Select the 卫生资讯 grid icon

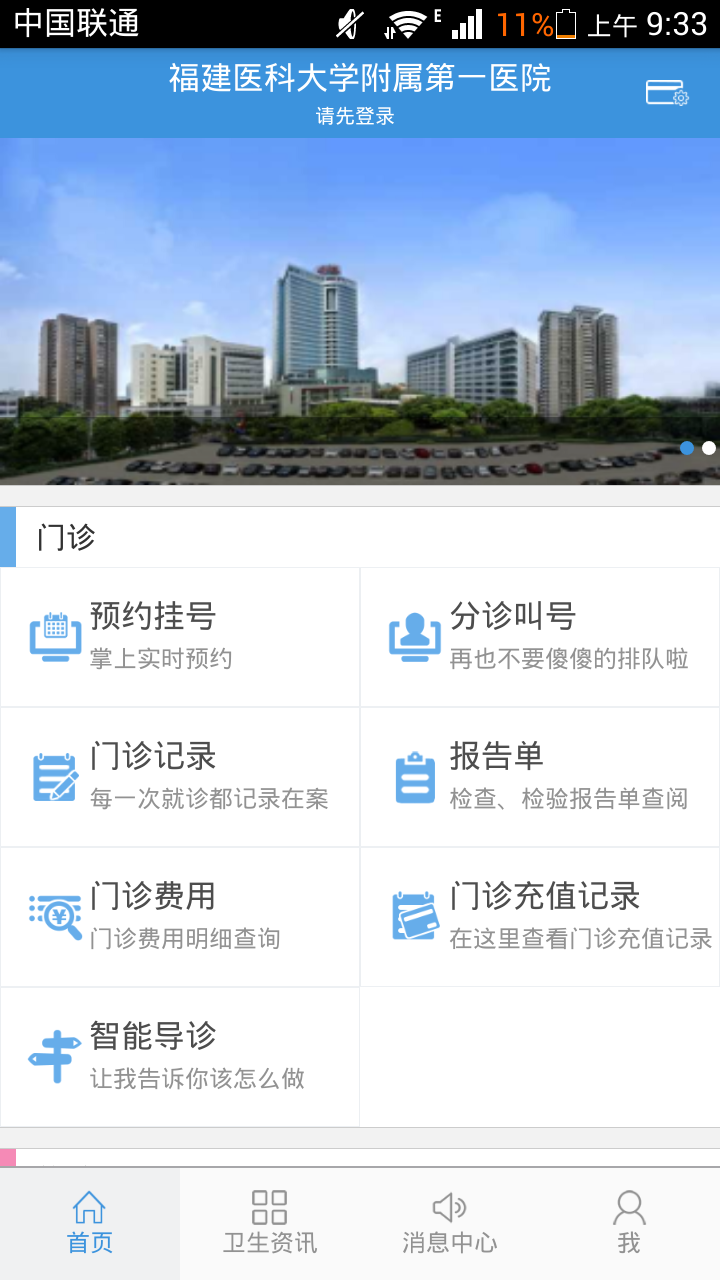coord(268,1207)
